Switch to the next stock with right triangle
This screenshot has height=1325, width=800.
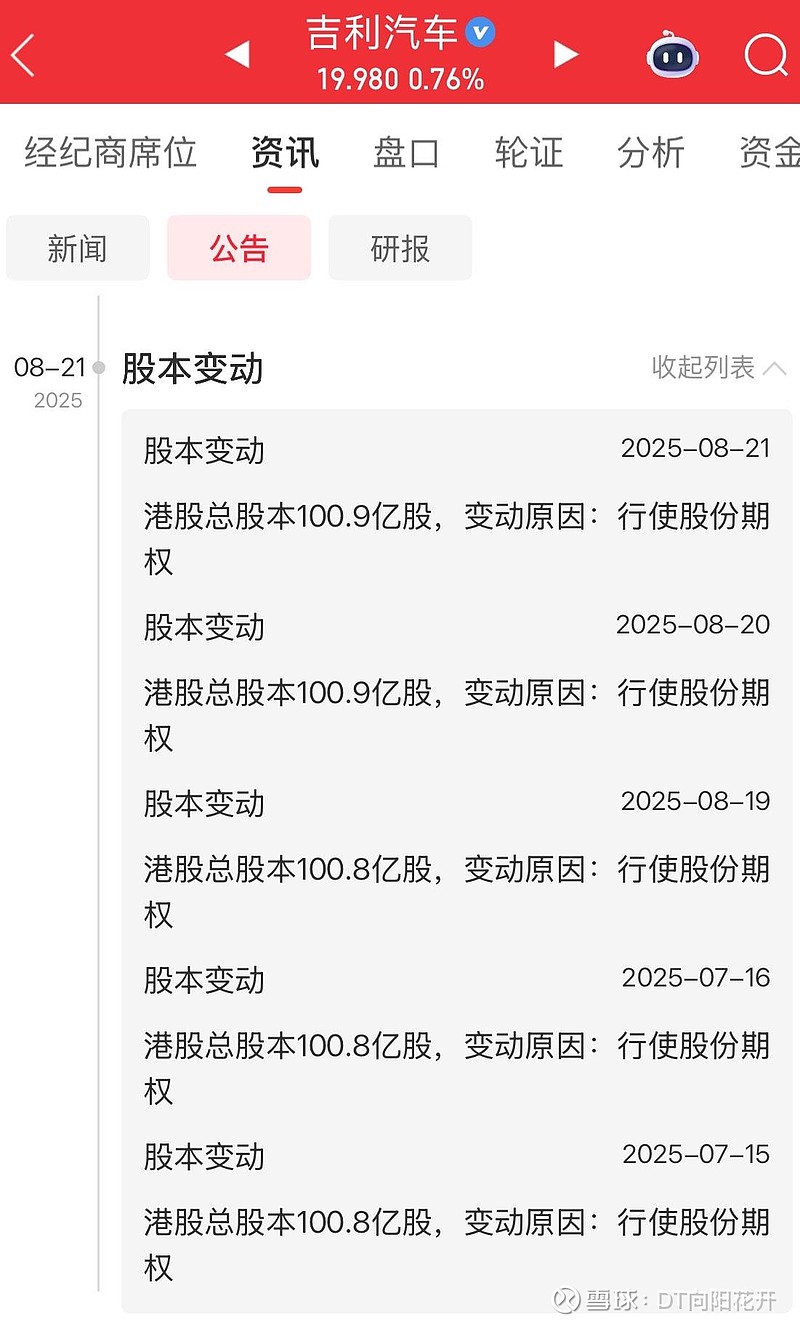[566, 54]
